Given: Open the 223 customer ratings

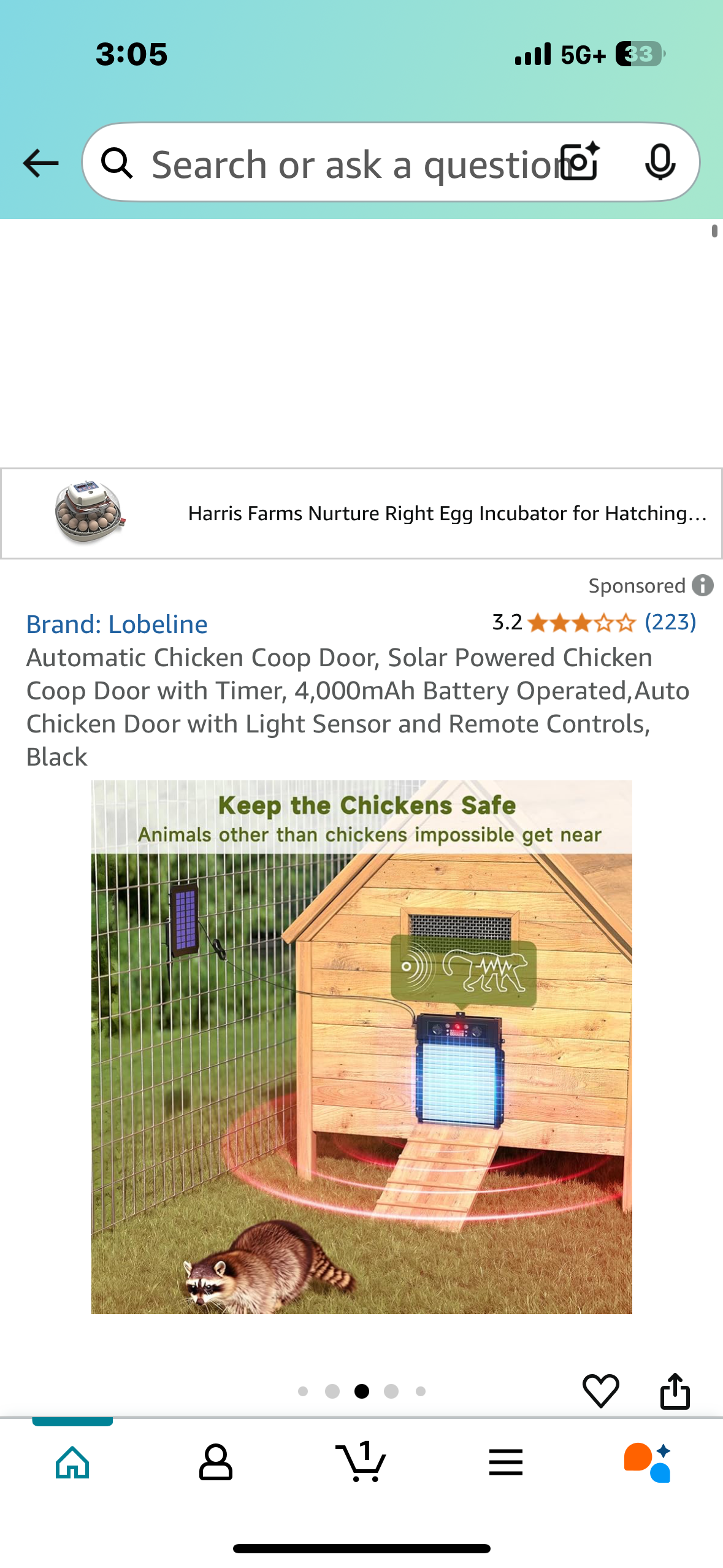Looking at the screenshot, I should tap(670, 622).
